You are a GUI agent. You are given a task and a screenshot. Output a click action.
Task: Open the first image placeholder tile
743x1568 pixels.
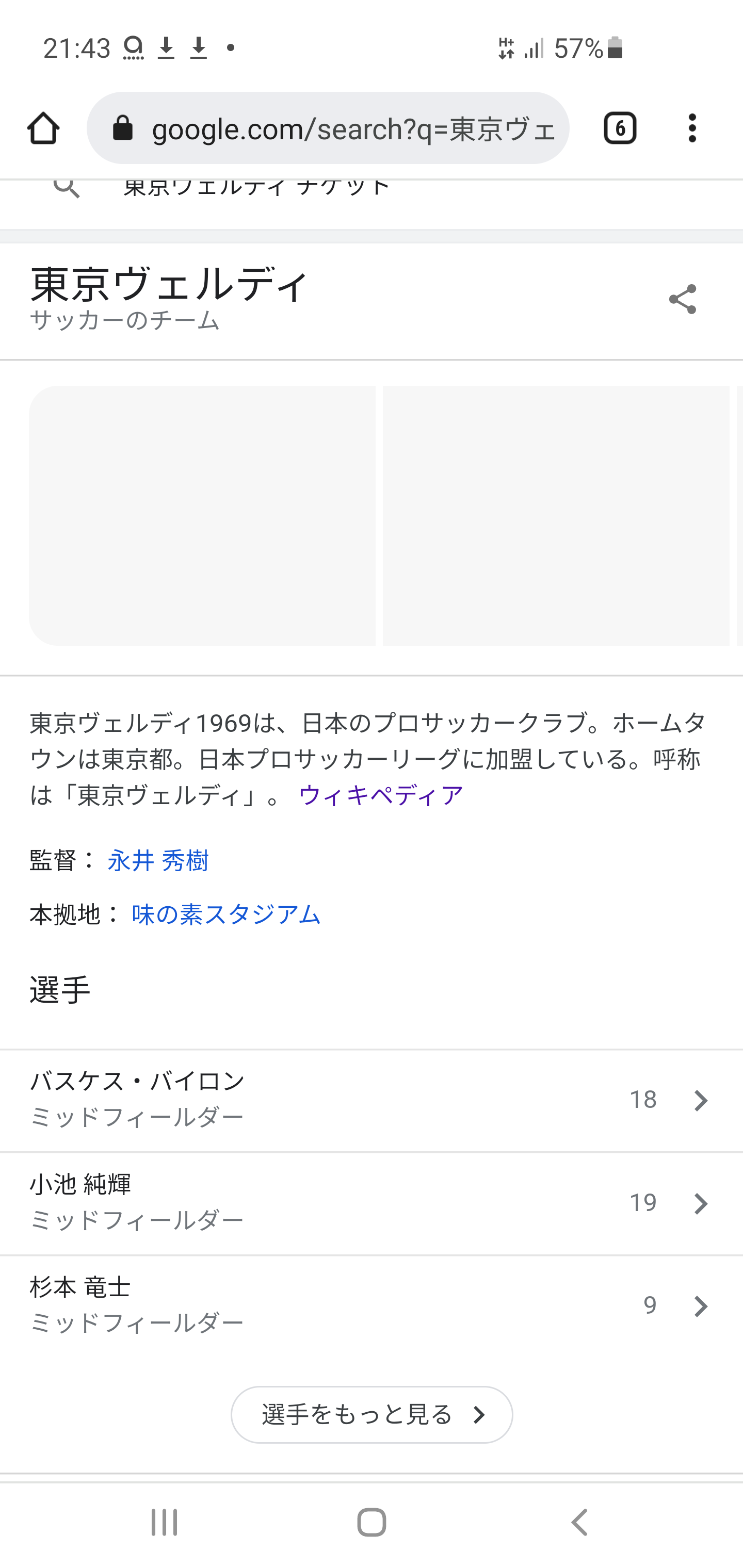202,516
